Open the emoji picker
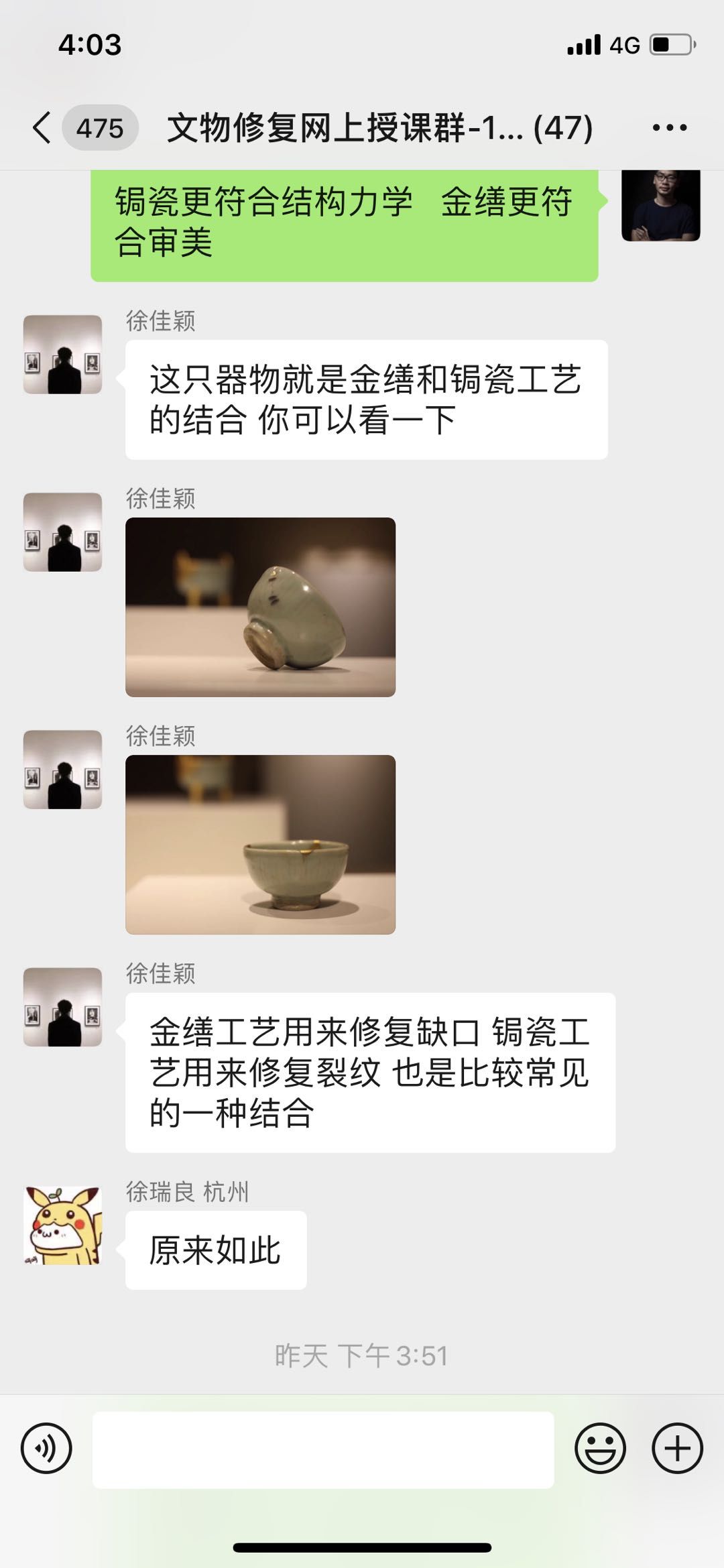 coord(600,1448)
